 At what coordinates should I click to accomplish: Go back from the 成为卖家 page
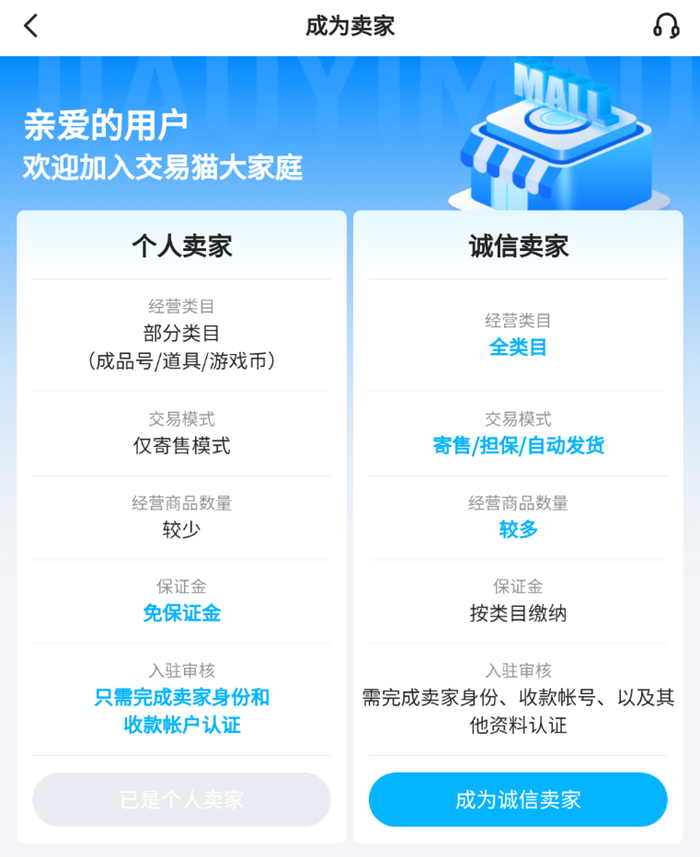coord(32,27)
